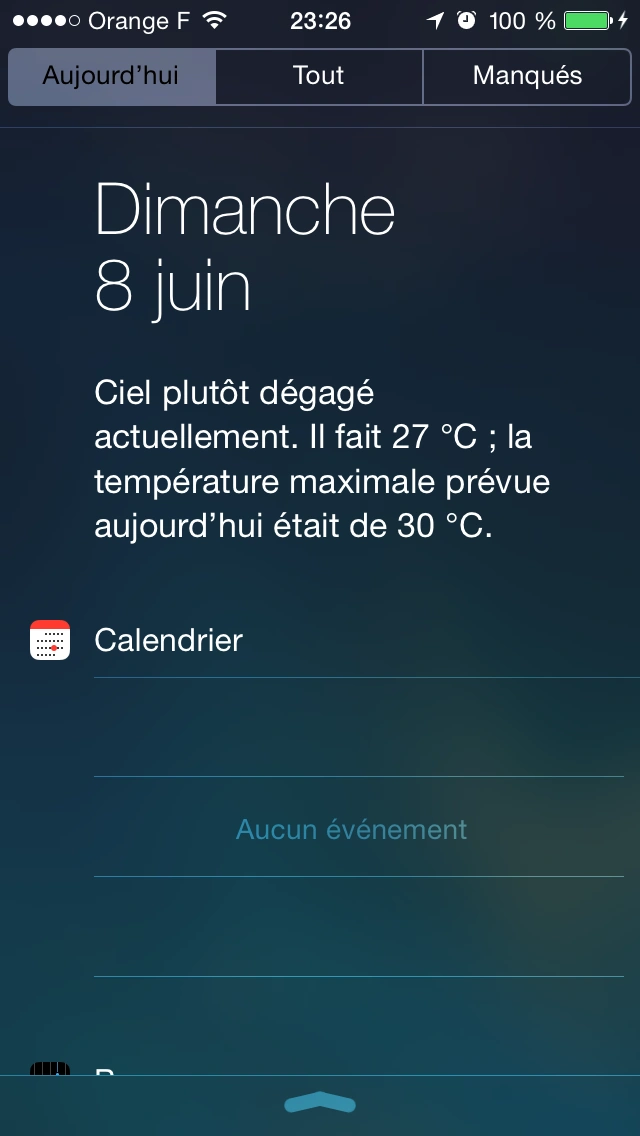Open the Calendrier section
This screenshot has height=1136, width=640.
tap(168, 640)
